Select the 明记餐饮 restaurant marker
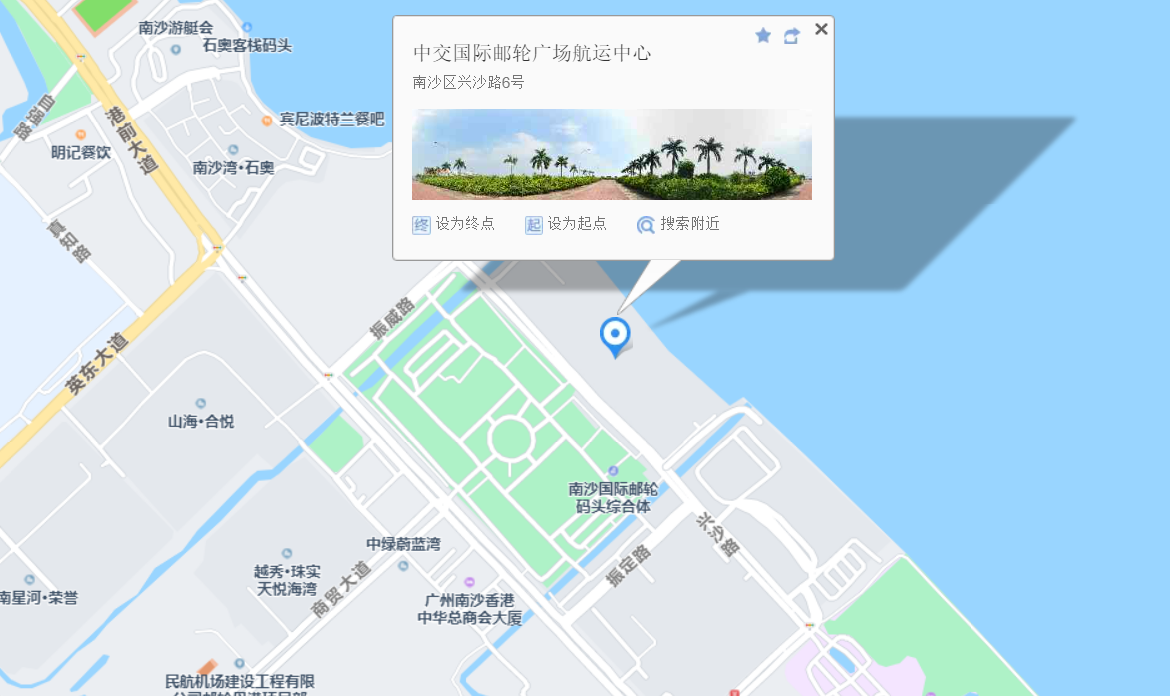 click(x=80, y=136)
